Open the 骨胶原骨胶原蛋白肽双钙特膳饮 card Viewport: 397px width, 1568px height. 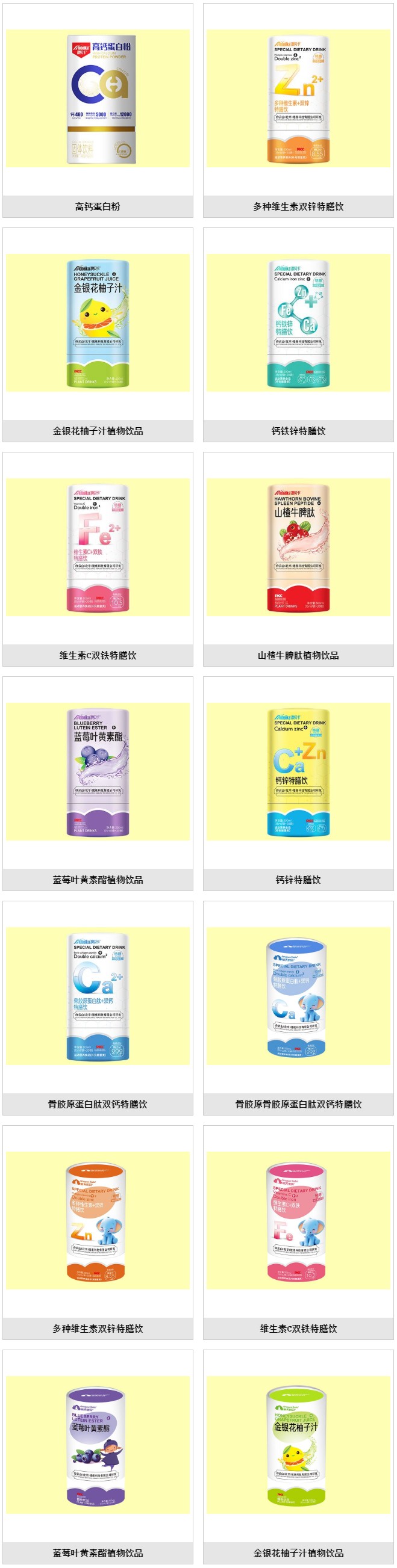click(x=298, y=996)
